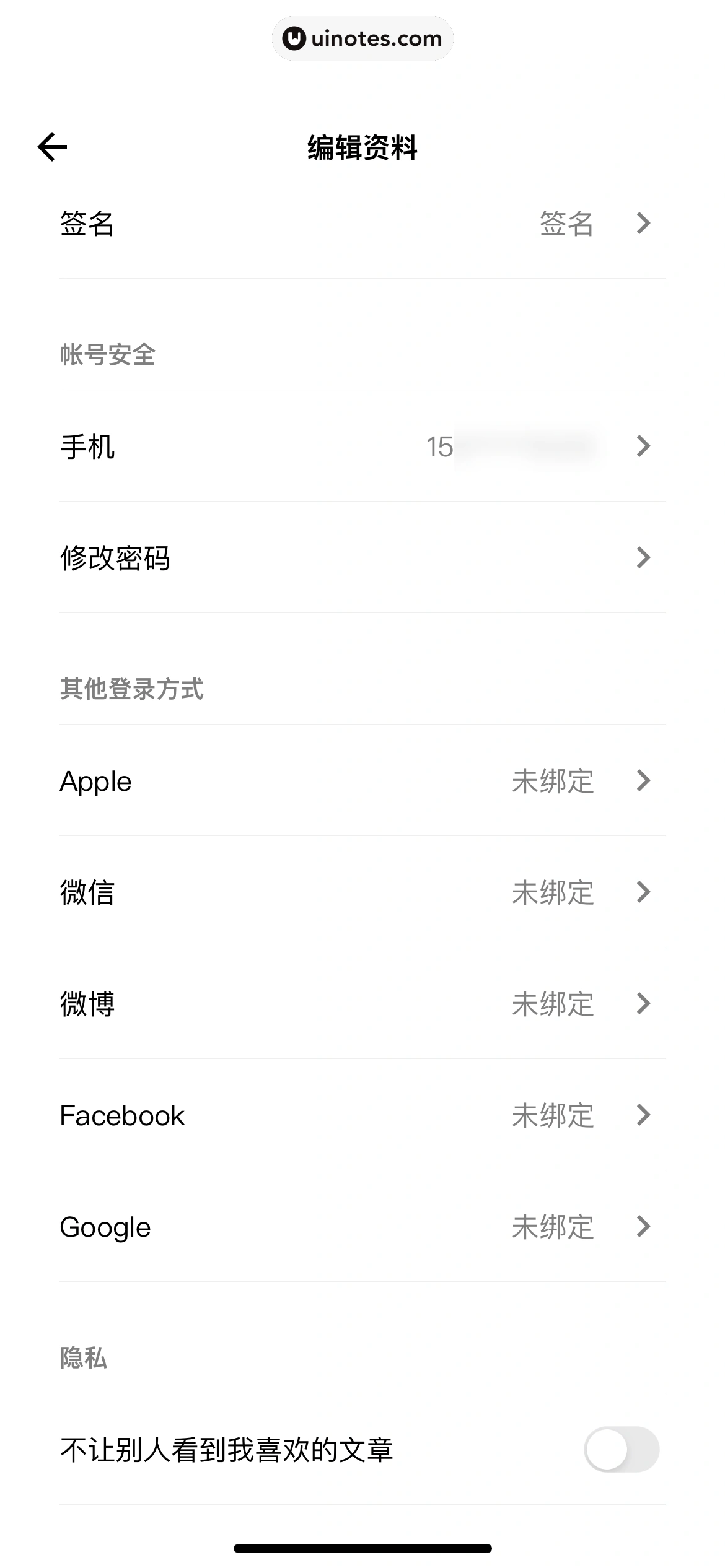Open the 修改密码 row via its chevron
This screenshot has height=1568, width=725.
click(643, 557)
